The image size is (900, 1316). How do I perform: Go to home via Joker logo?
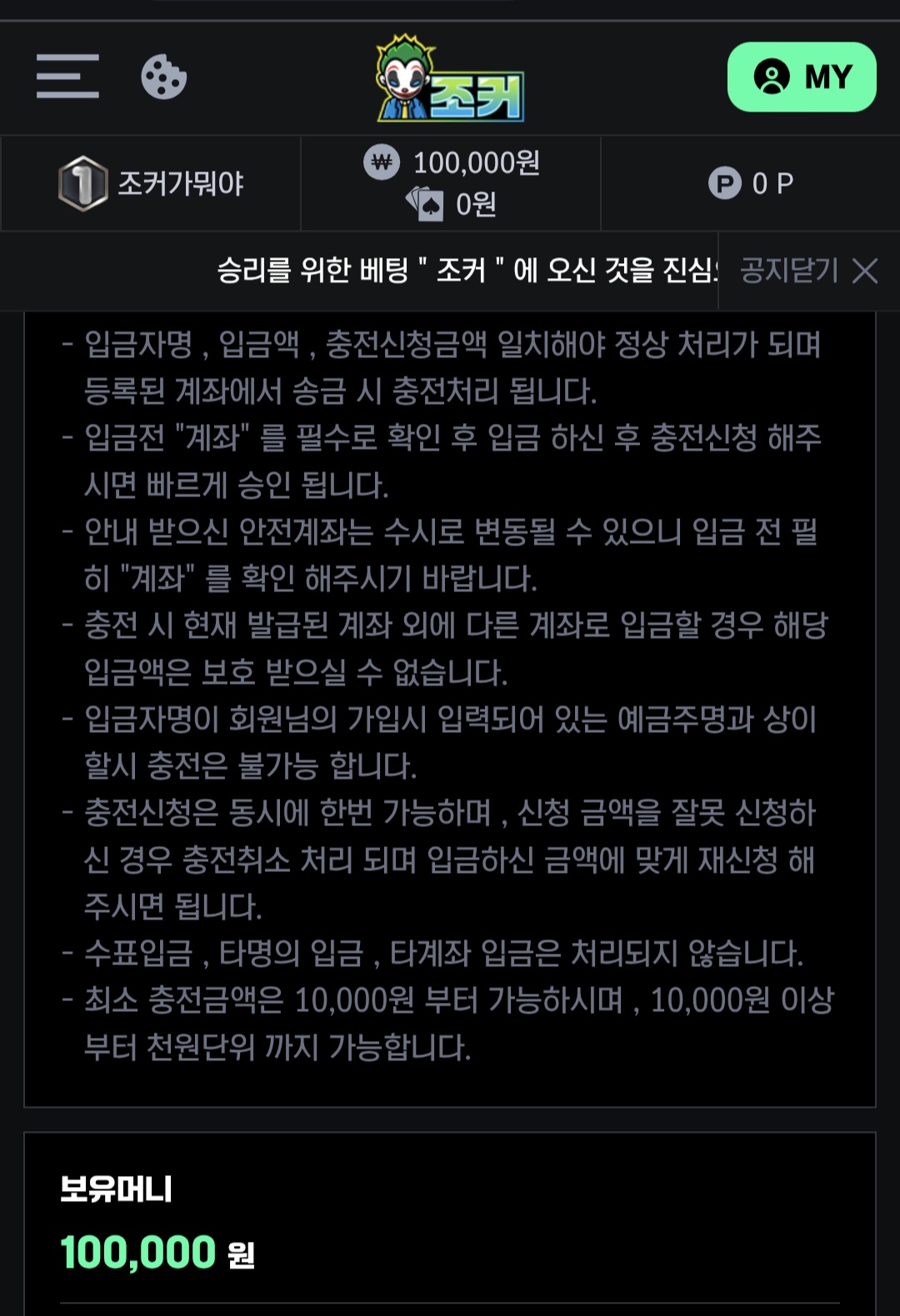point(450,79)
